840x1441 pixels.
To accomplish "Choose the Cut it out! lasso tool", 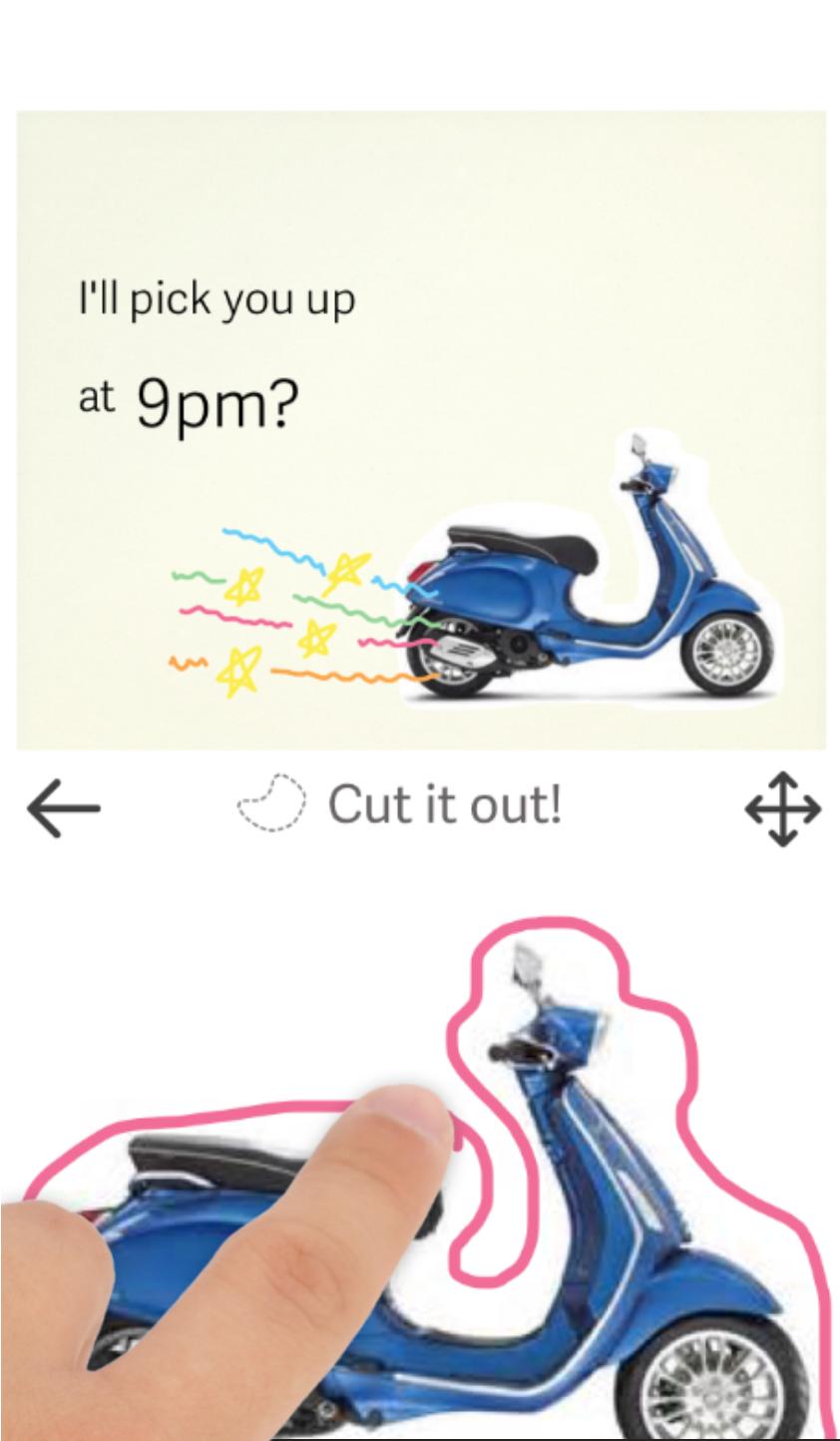I will tap(400, 804).
